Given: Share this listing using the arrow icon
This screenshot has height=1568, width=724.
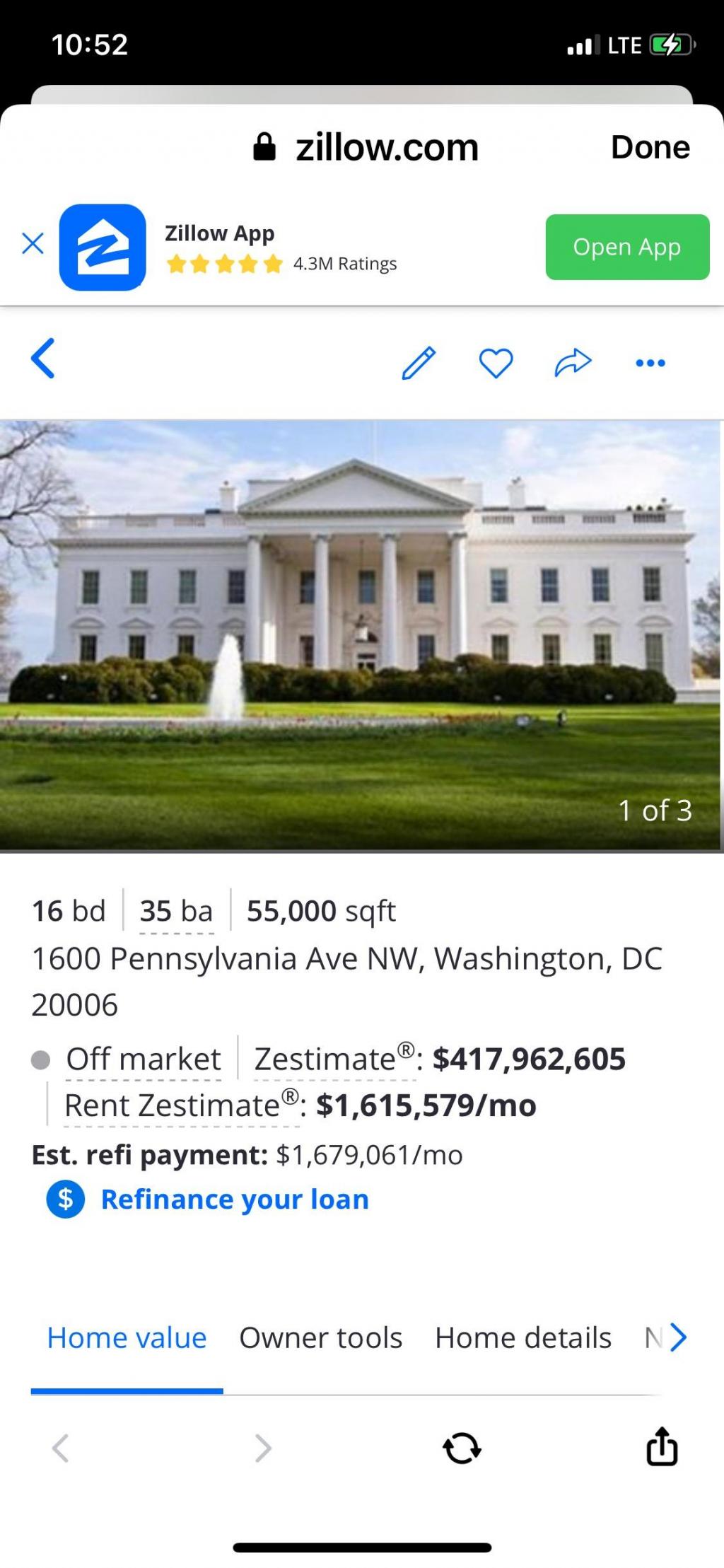Looking at the screenshot, I should (573, 363).
